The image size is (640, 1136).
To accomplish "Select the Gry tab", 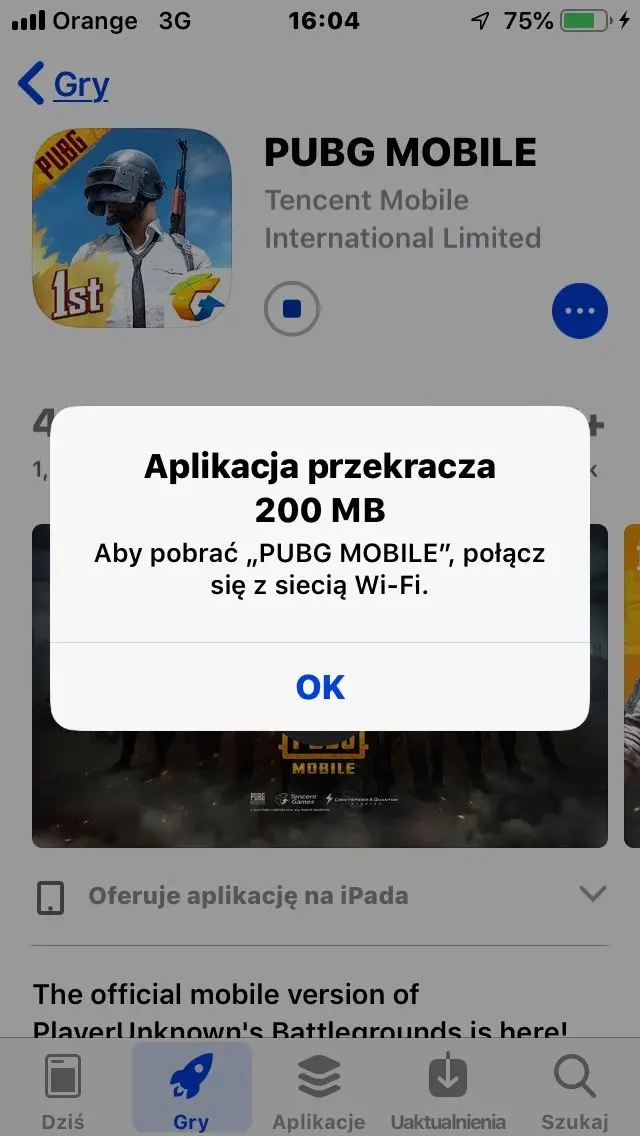I will tap(191, 1092).
